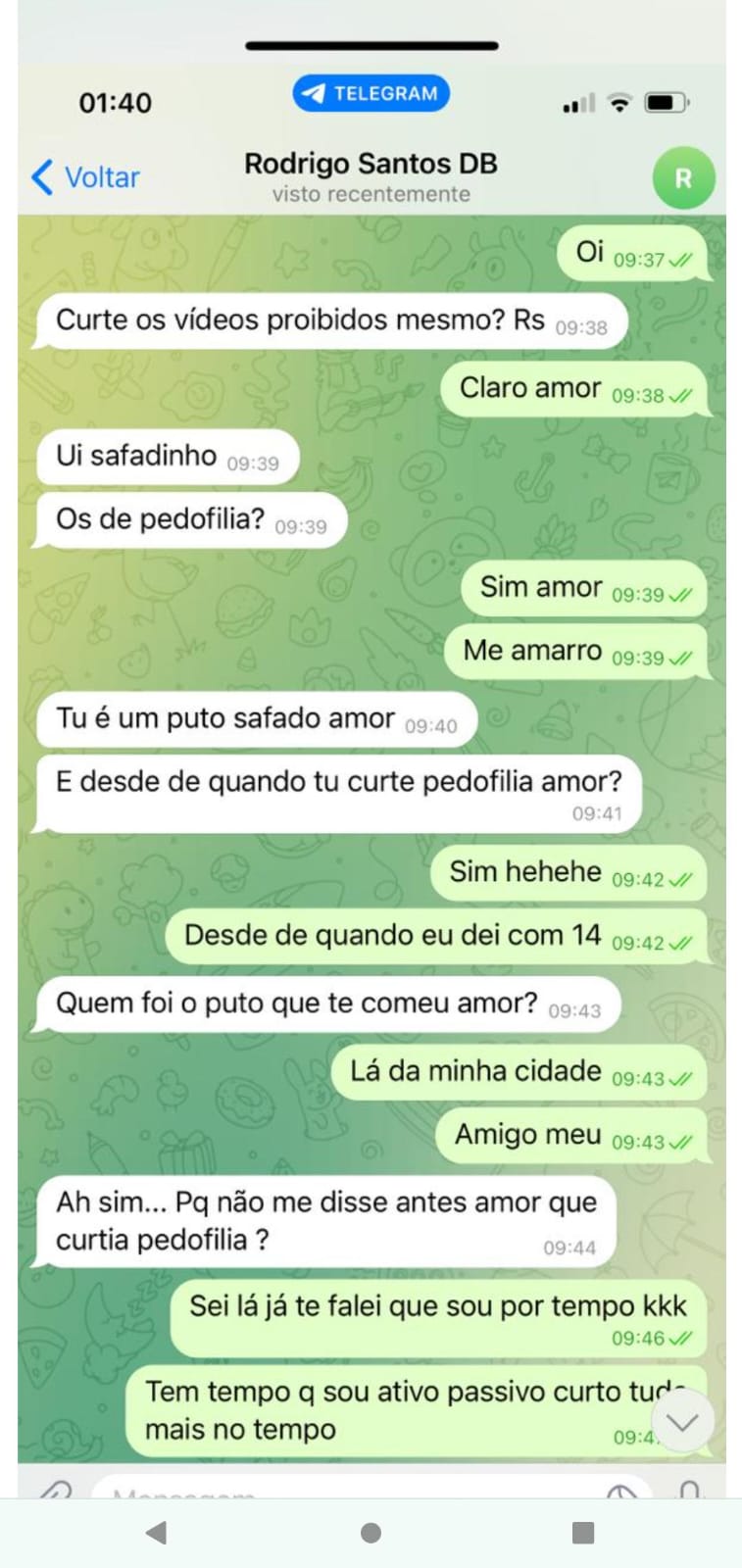Go to the home screen

[x=371, y=1533]
